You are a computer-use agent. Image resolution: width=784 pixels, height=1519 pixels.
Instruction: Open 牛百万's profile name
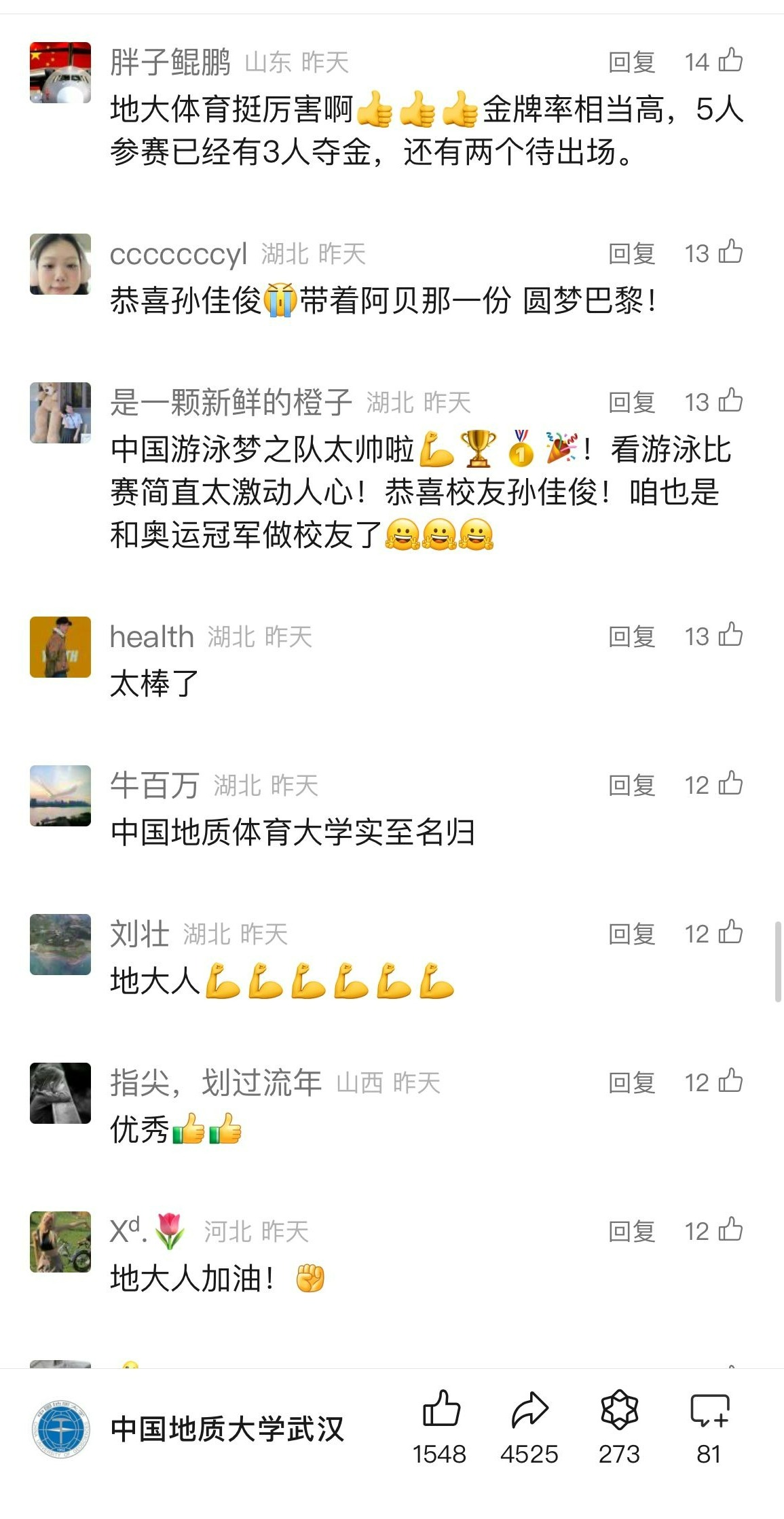(154, 786)
